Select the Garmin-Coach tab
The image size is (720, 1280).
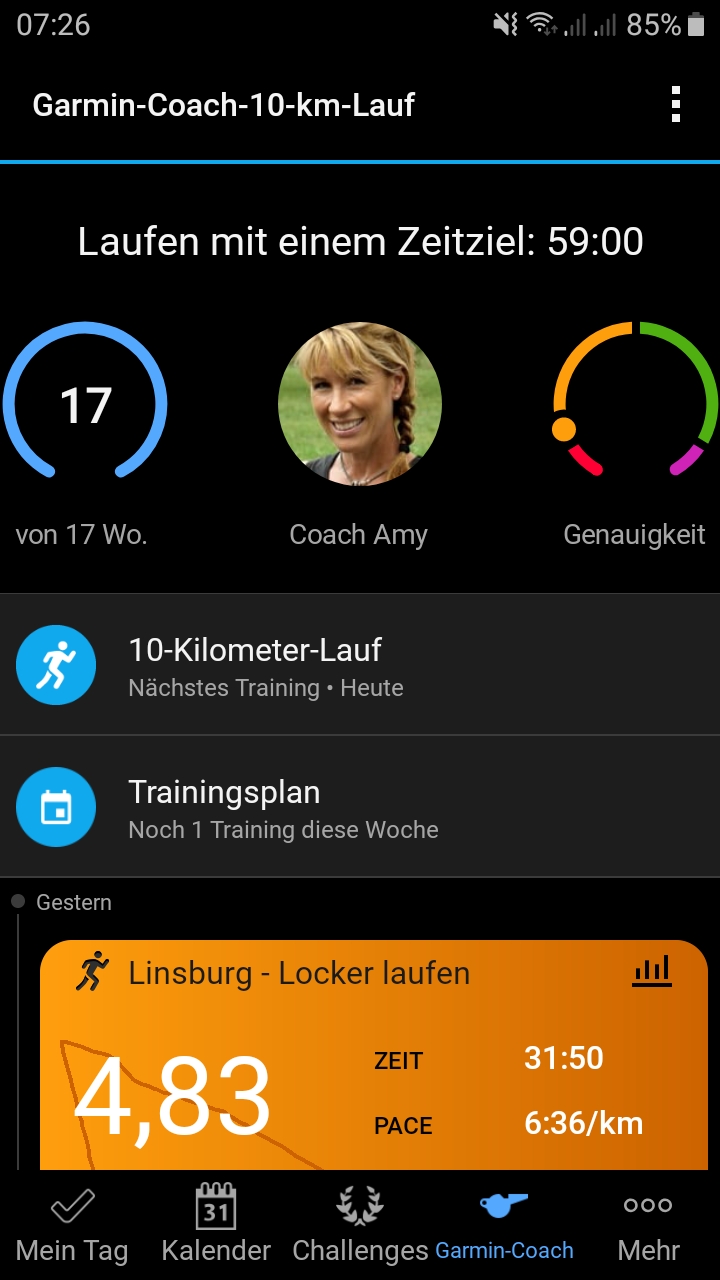pyautogui.click(x=504, y=1226)
